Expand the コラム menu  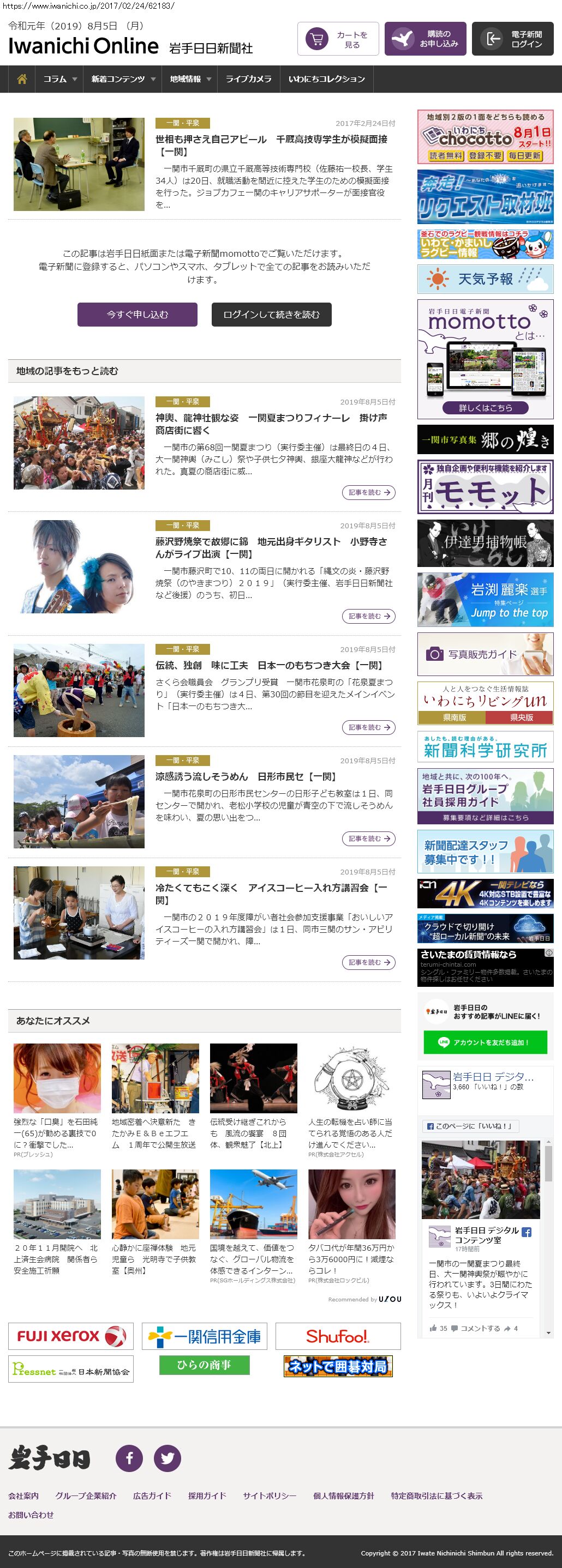click(x=59, y=79)
